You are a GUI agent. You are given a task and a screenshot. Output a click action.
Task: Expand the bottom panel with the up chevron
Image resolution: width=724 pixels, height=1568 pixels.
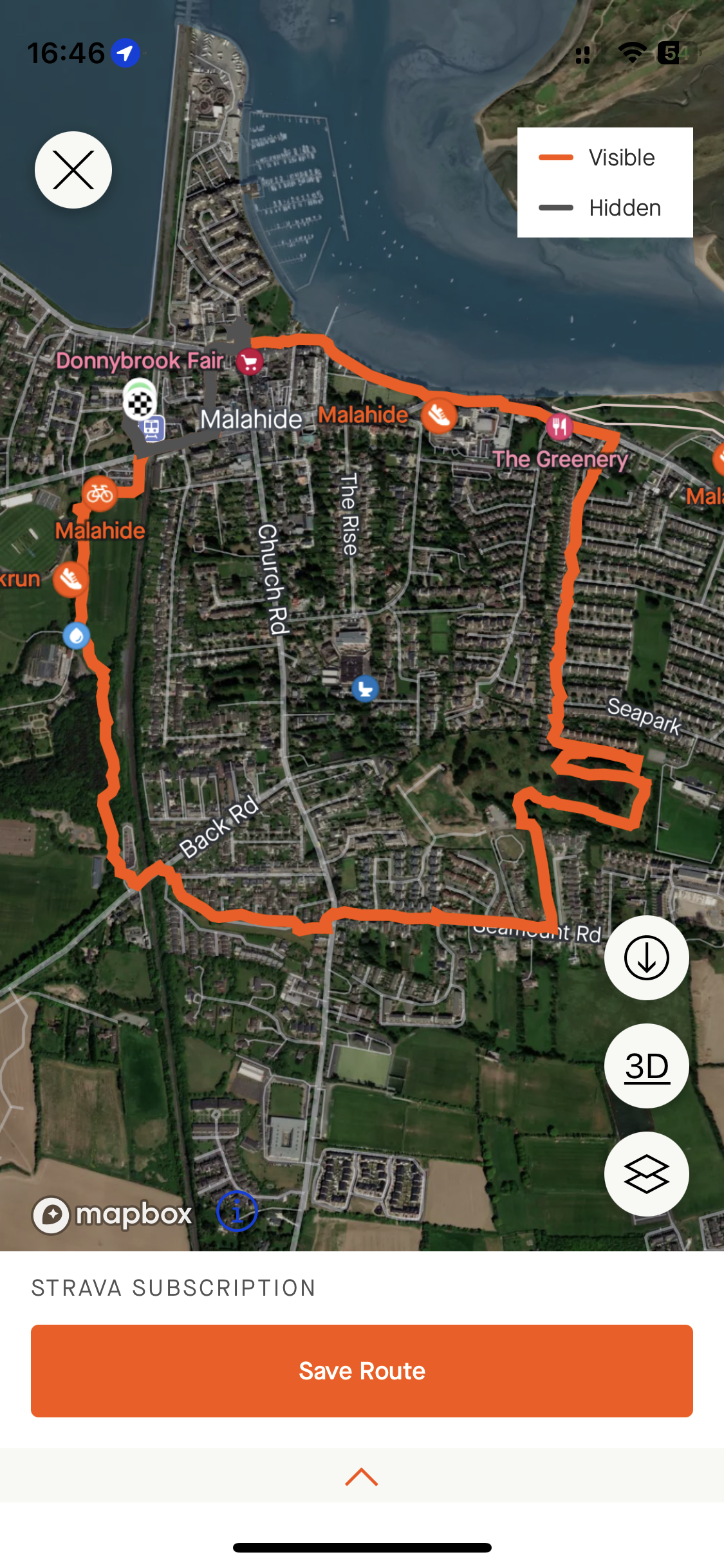point(362,1477)
